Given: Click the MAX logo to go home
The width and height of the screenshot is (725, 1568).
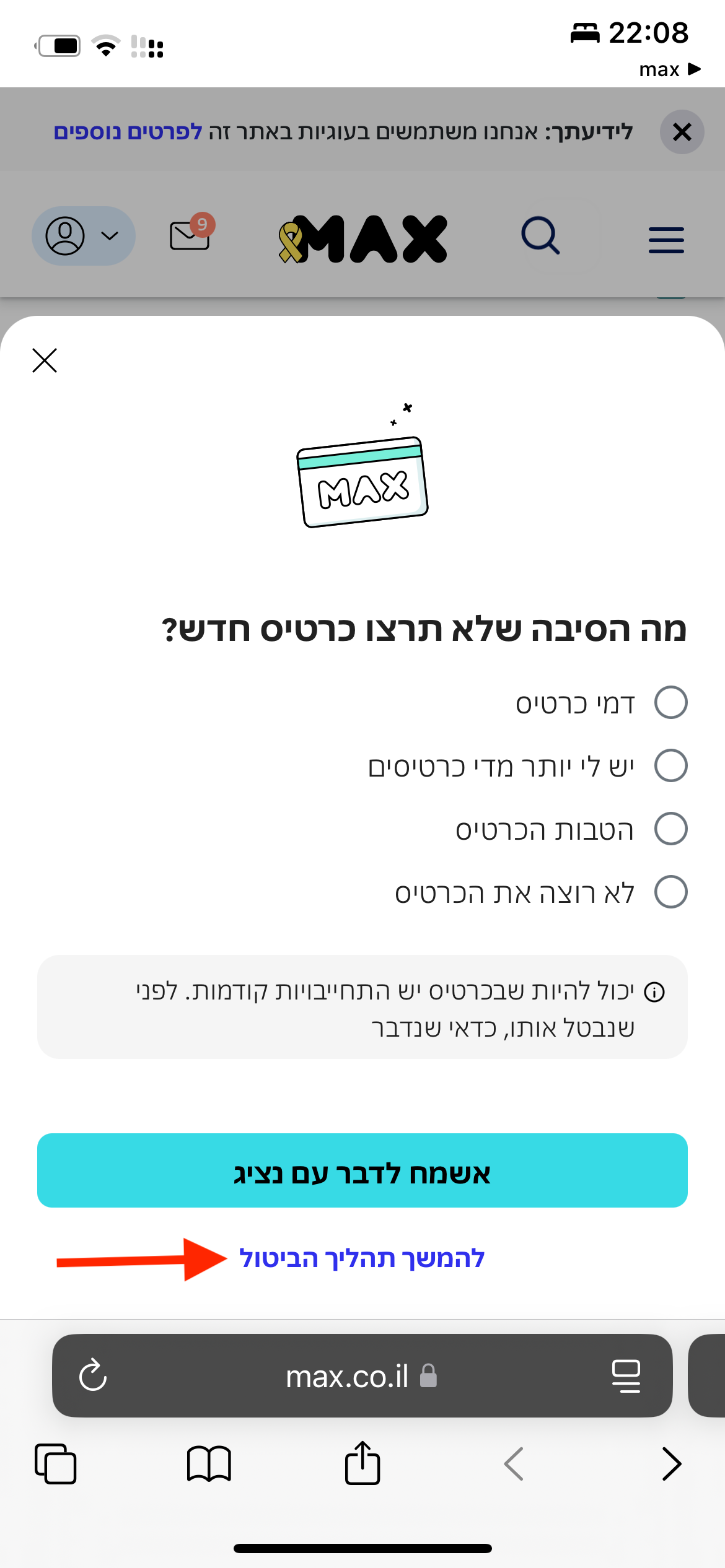Looking at the screenshot, I should (362, 238).
